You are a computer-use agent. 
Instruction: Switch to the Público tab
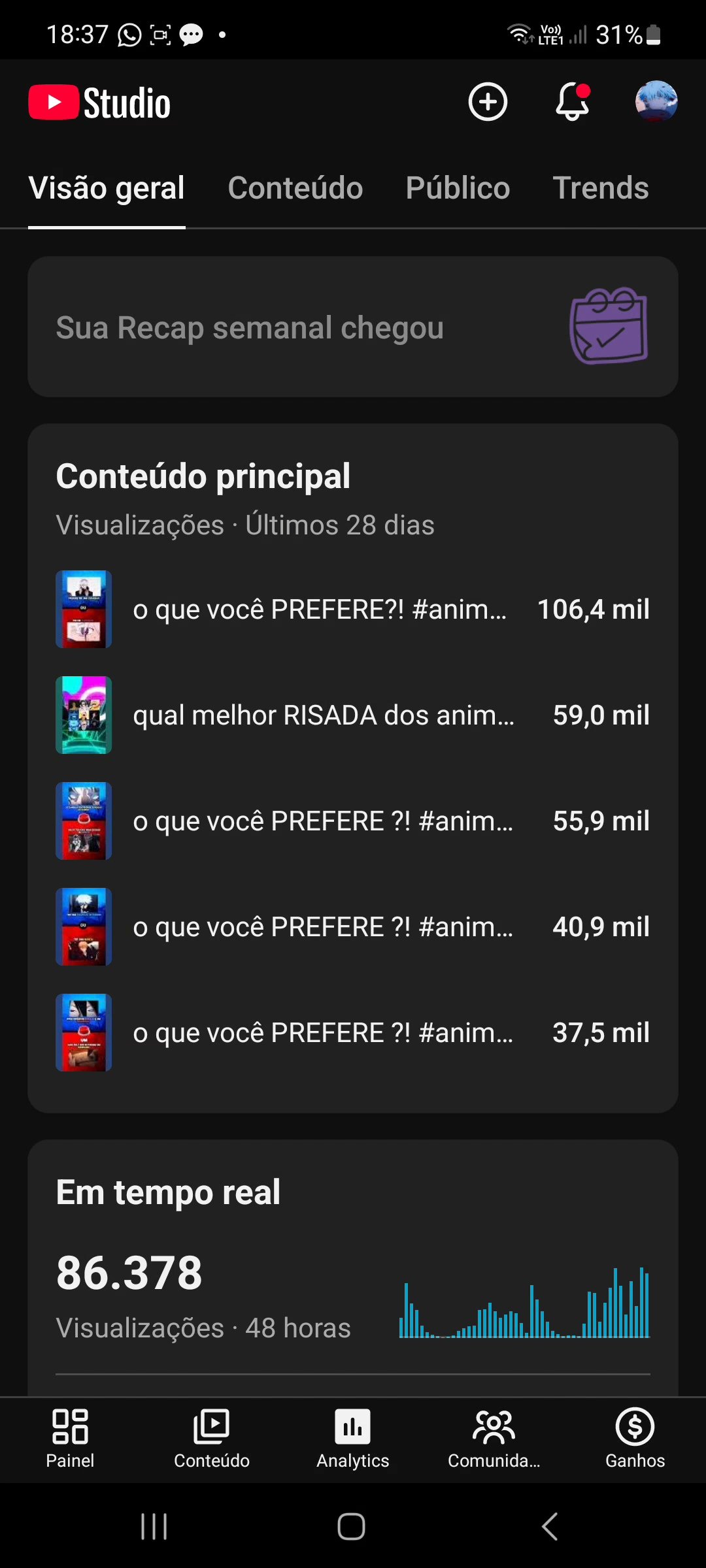[x=458, y=188]
